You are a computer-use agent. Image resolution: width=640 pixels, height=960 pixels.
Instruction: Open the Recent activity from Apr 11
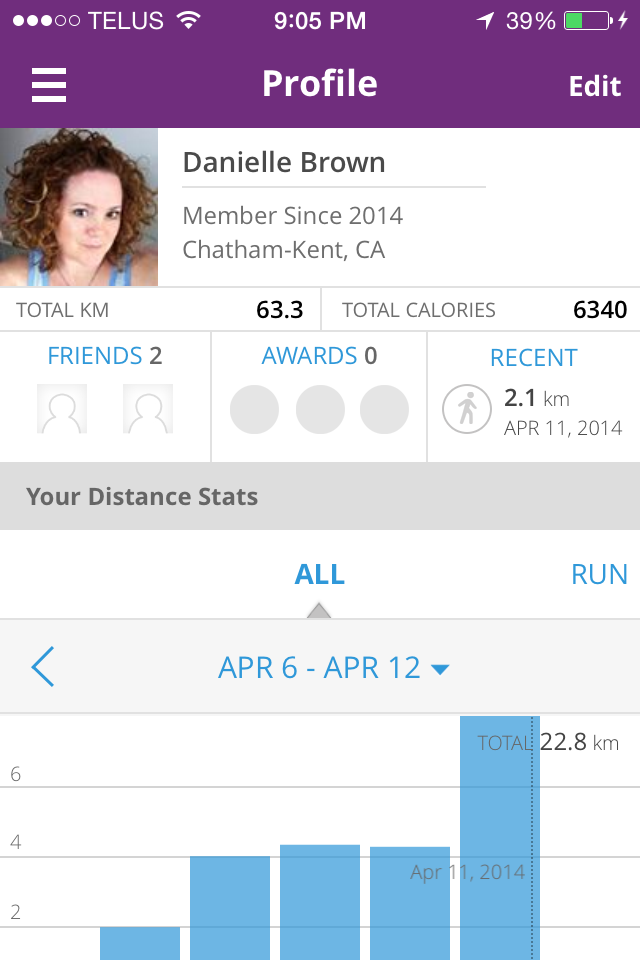click(x=533, y=398)
